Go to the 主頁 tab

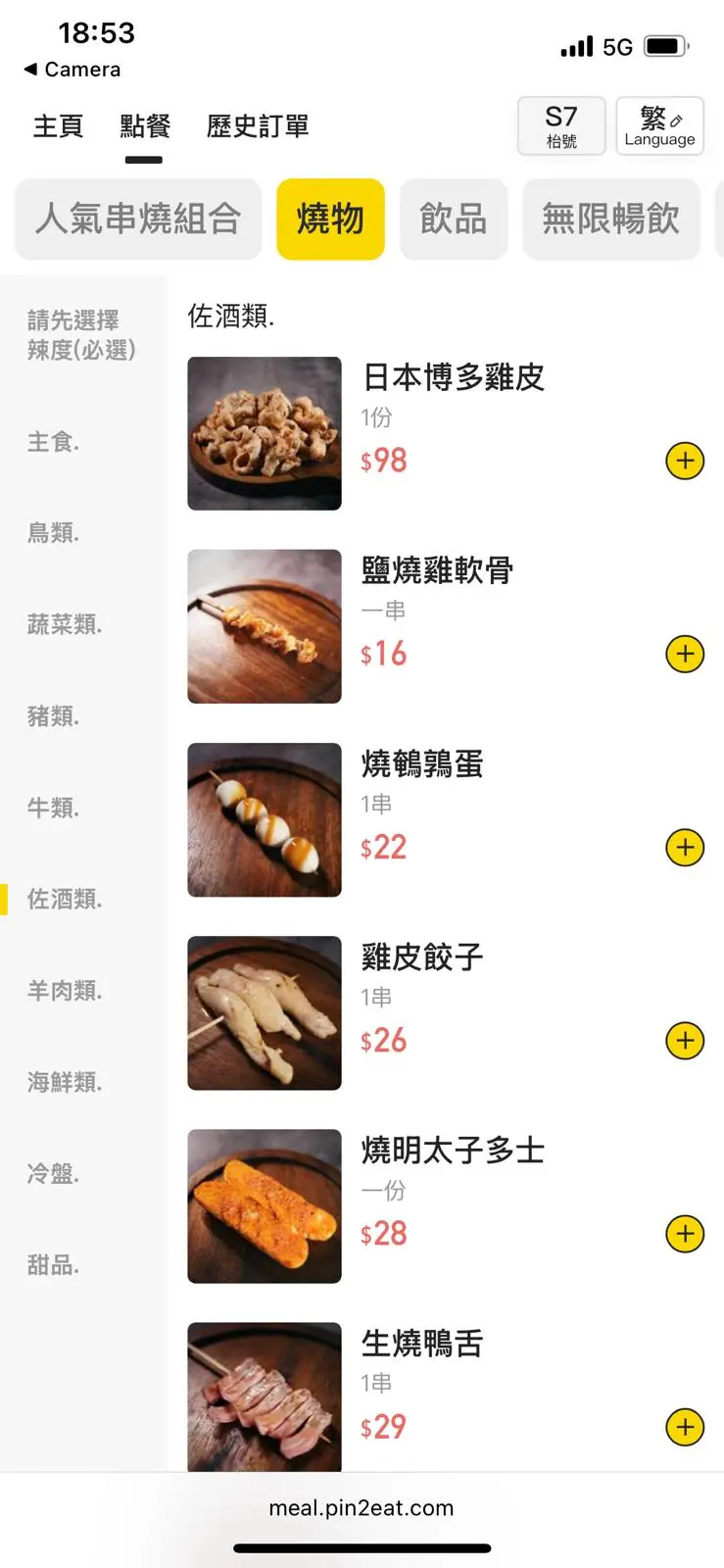(58, 126)
